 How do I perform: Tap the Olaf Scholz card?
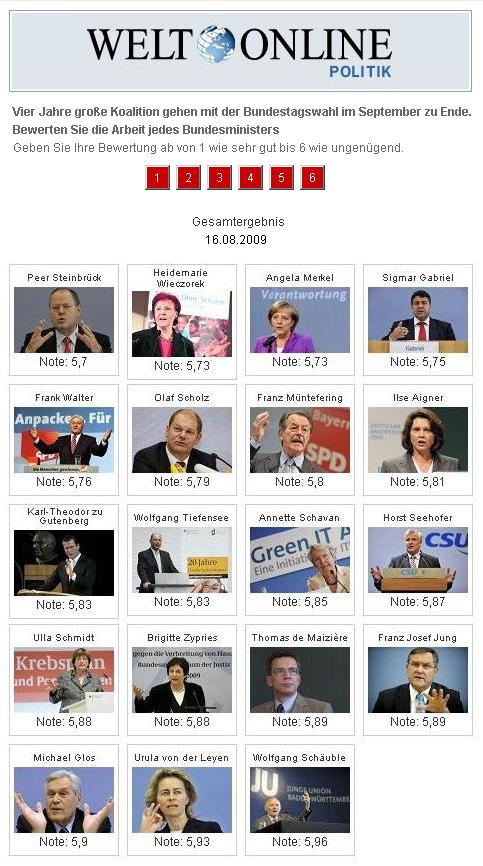(182, 440)
